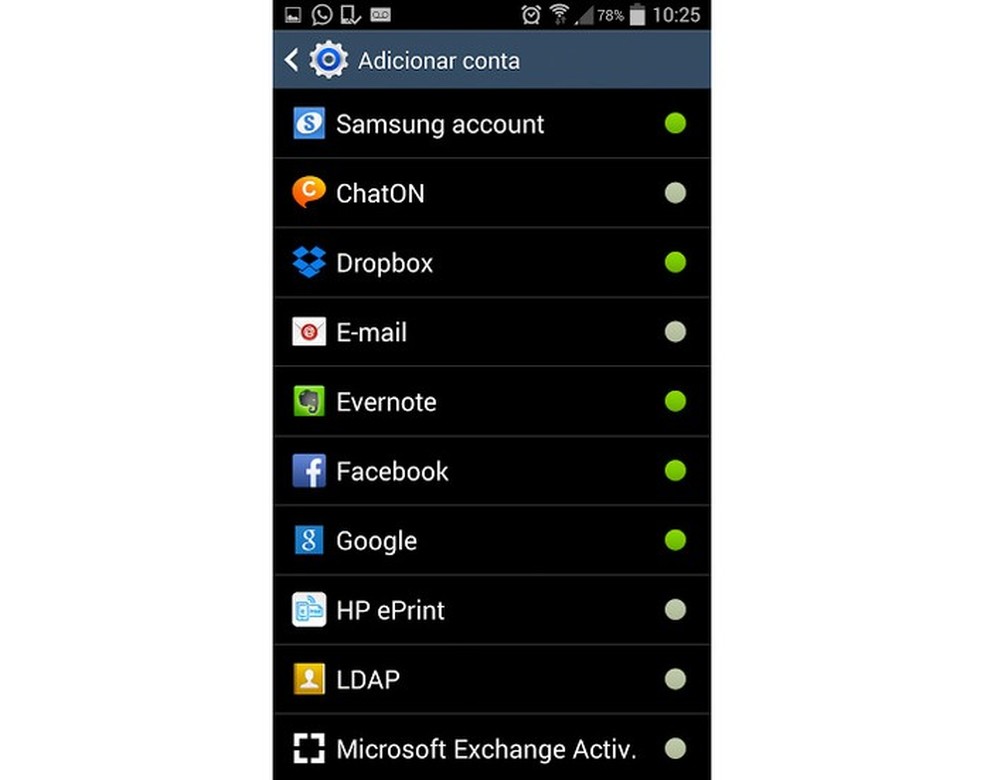Choose E-mail account type
This screenshot has width=984, height=780.
371,332
